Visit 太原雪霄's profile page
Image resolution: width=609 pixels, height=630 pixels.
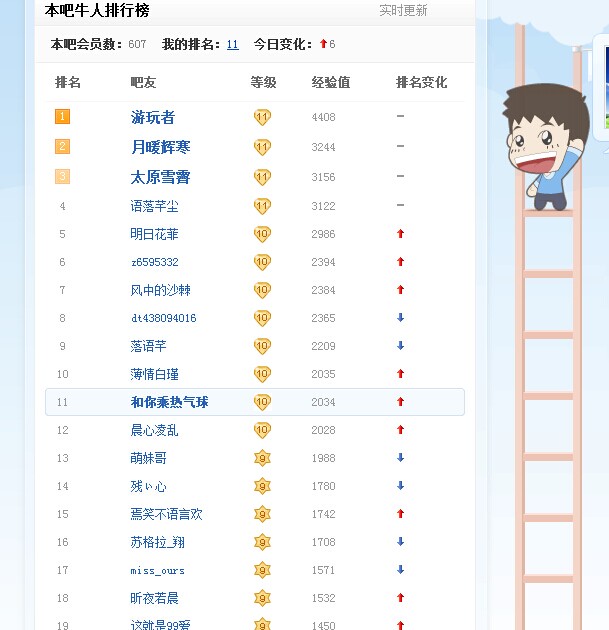click(x=161, y=177)
